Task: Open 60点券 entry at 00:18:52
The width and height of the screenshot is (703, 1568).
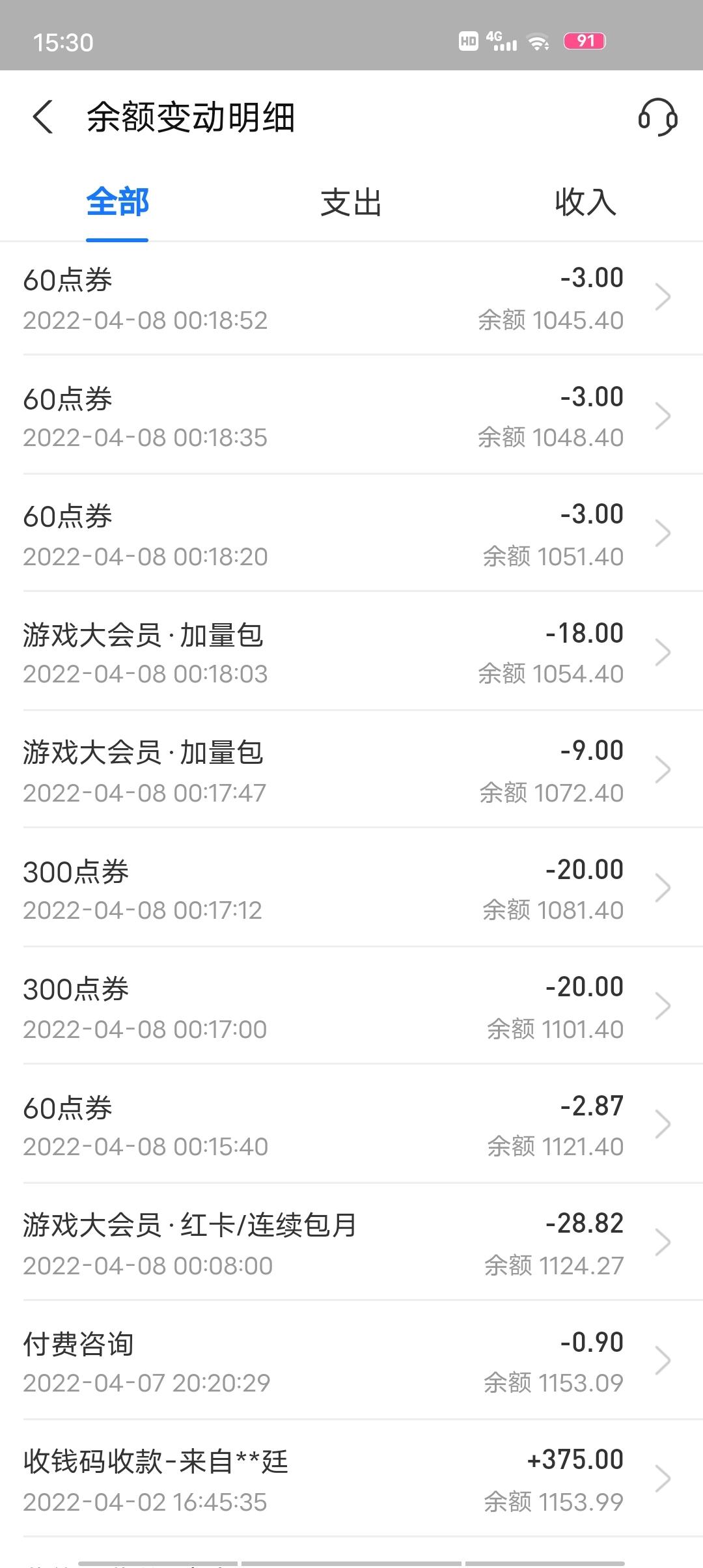Action: [x=351, y=299]
